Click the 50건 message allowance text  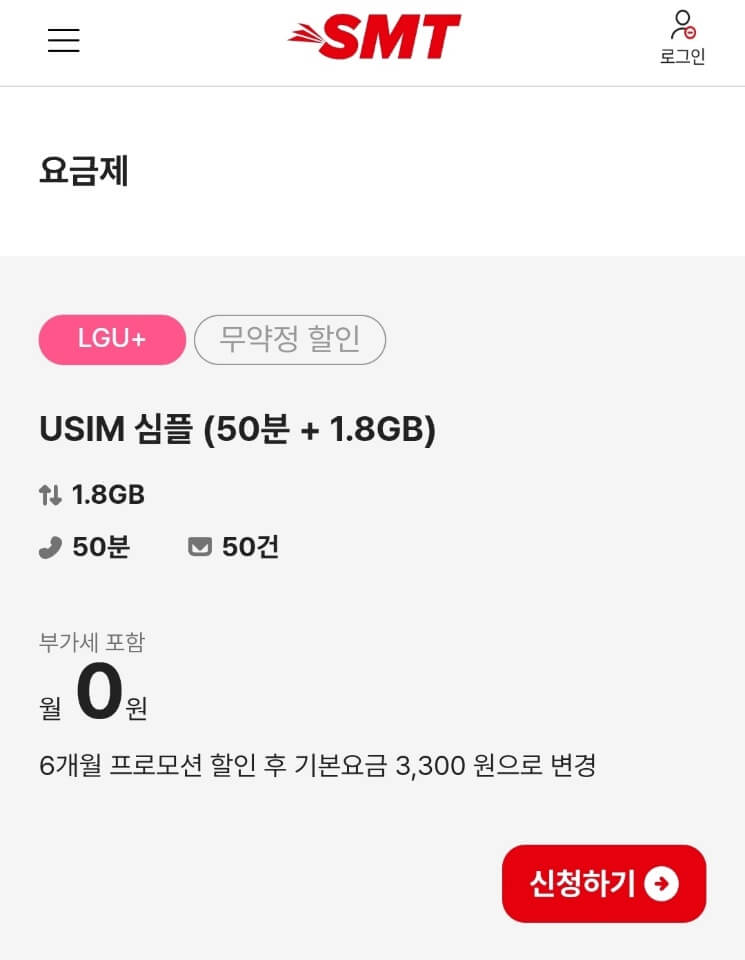coord(248,547)
